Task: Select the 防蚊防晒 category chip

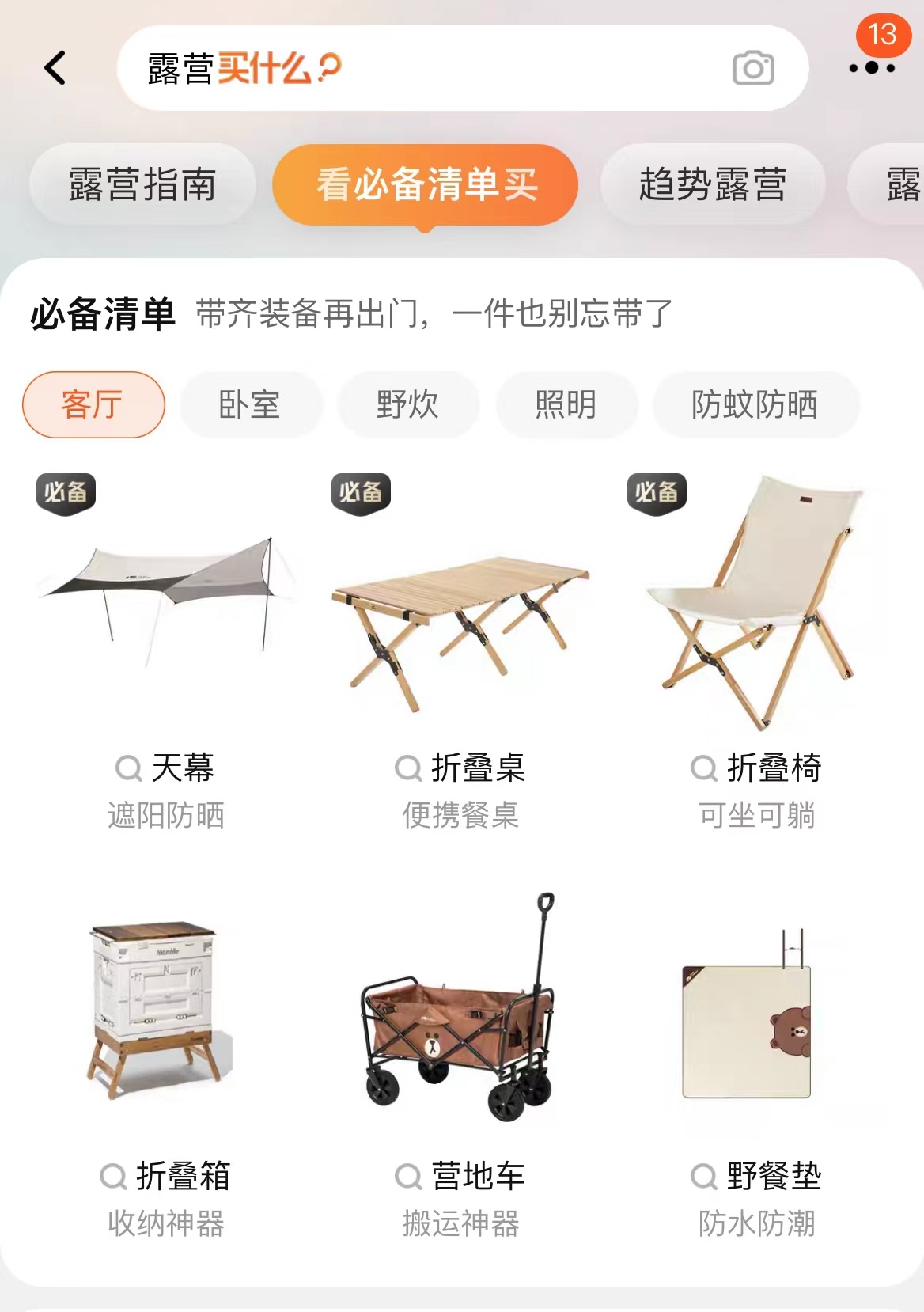Action: (x=755, y=404)
